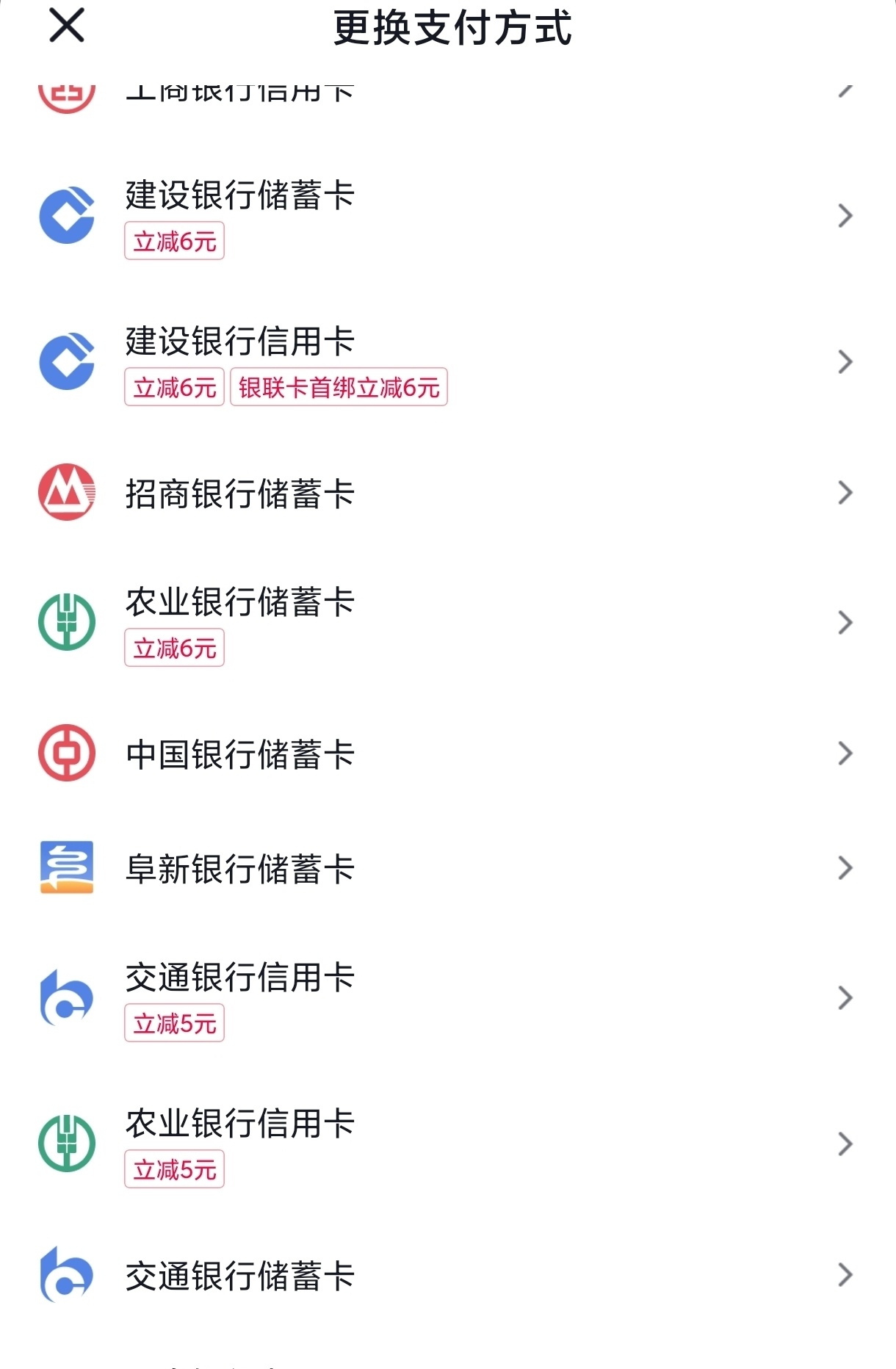Select 农业银行储蓄卡 row
The height and width of the screenshot is (1369, 896).
pyautogui.click(x=239, y=603)
